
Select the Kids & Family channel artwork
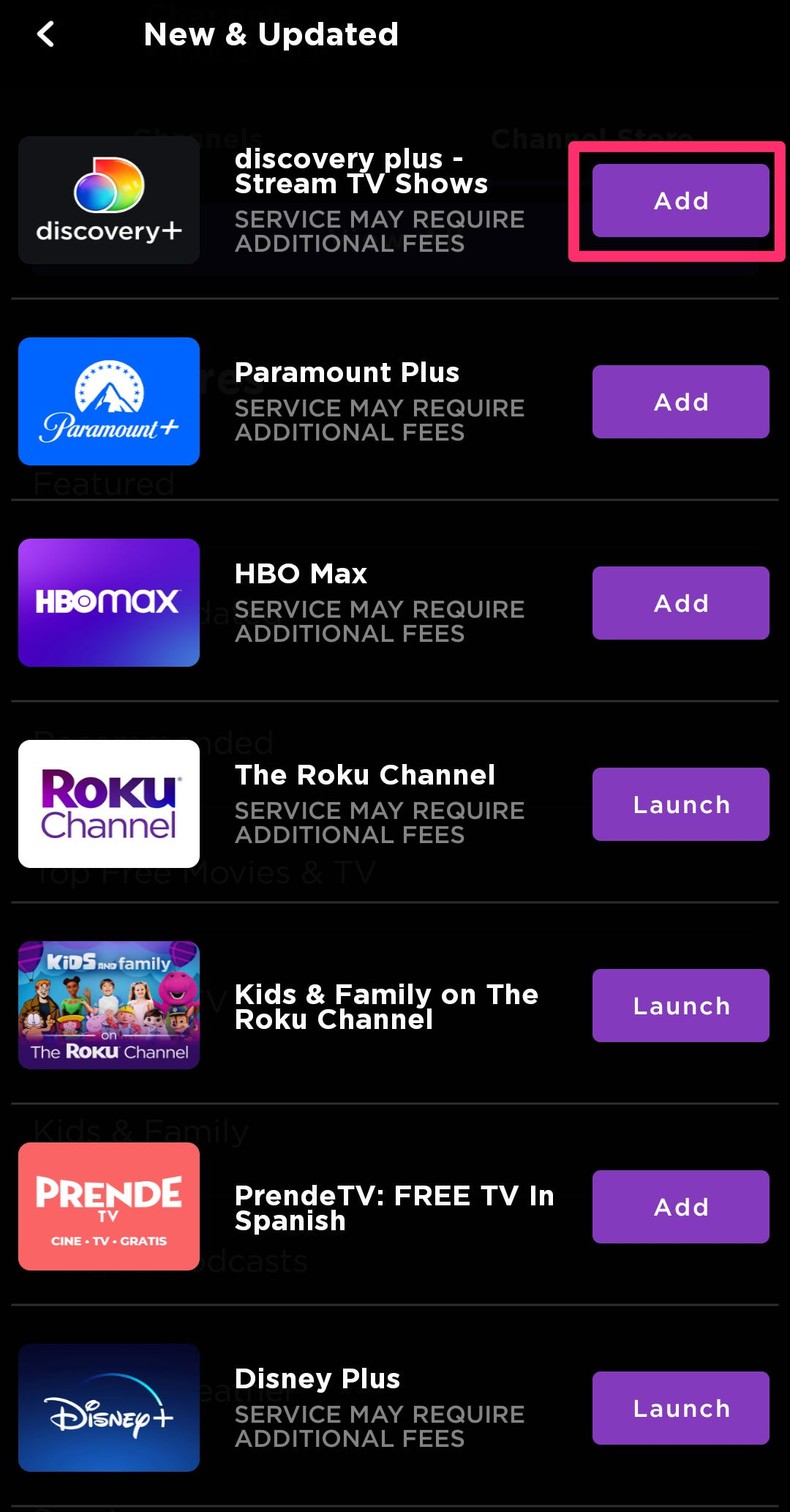point(108,1005)
